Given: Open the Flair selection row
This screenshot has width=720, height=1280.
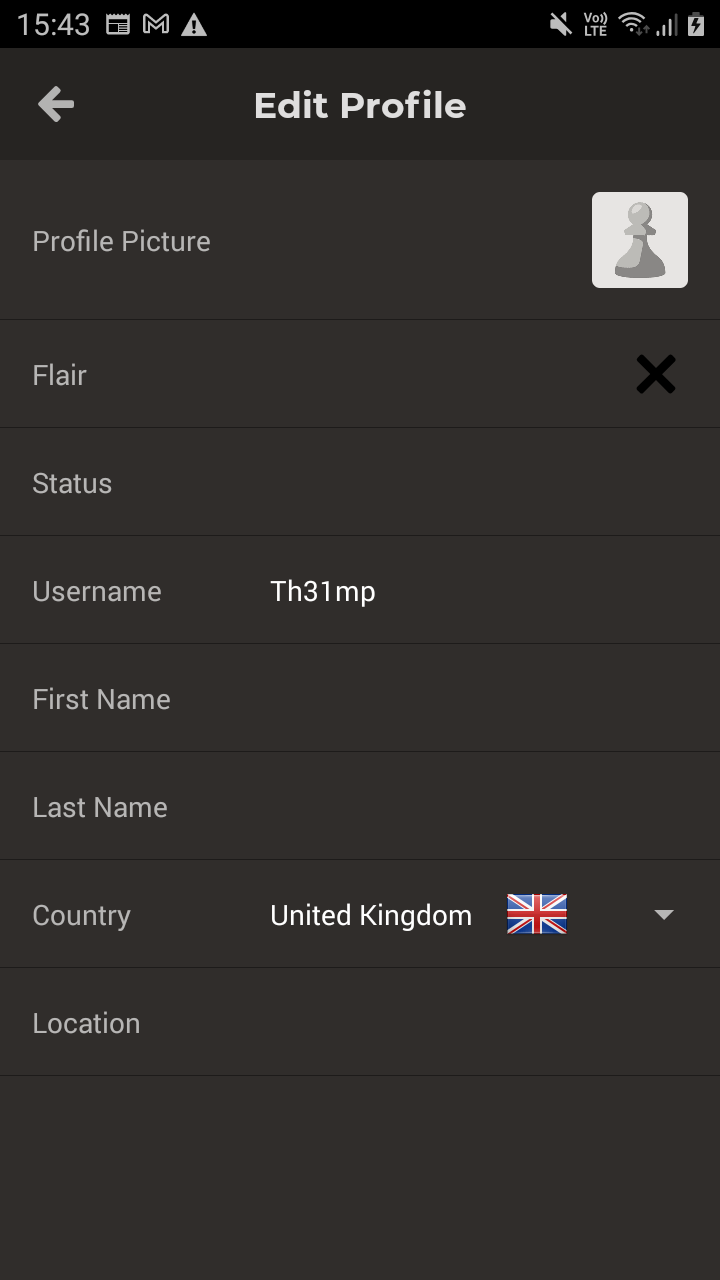Looking at the screenshot, I should (x=360, y=375).
